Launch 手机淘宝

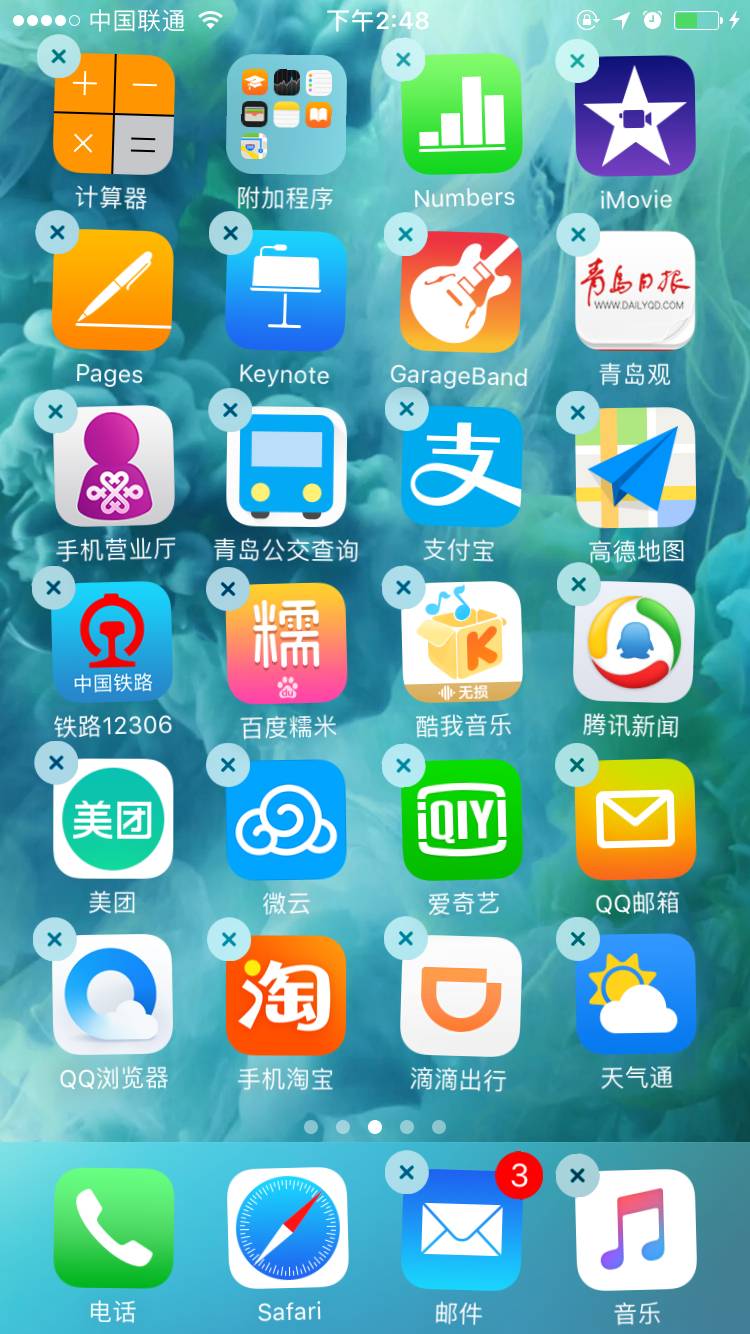286,994
